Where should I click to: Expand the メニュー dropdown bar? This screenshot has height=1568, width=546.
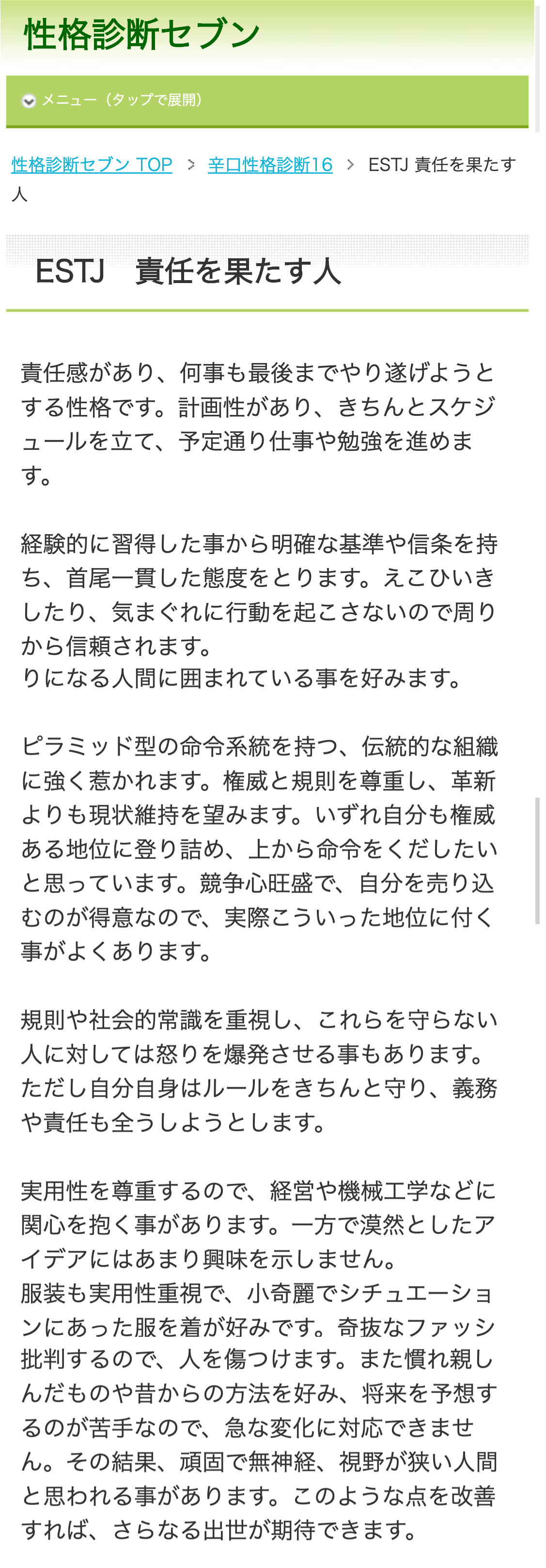266,100
